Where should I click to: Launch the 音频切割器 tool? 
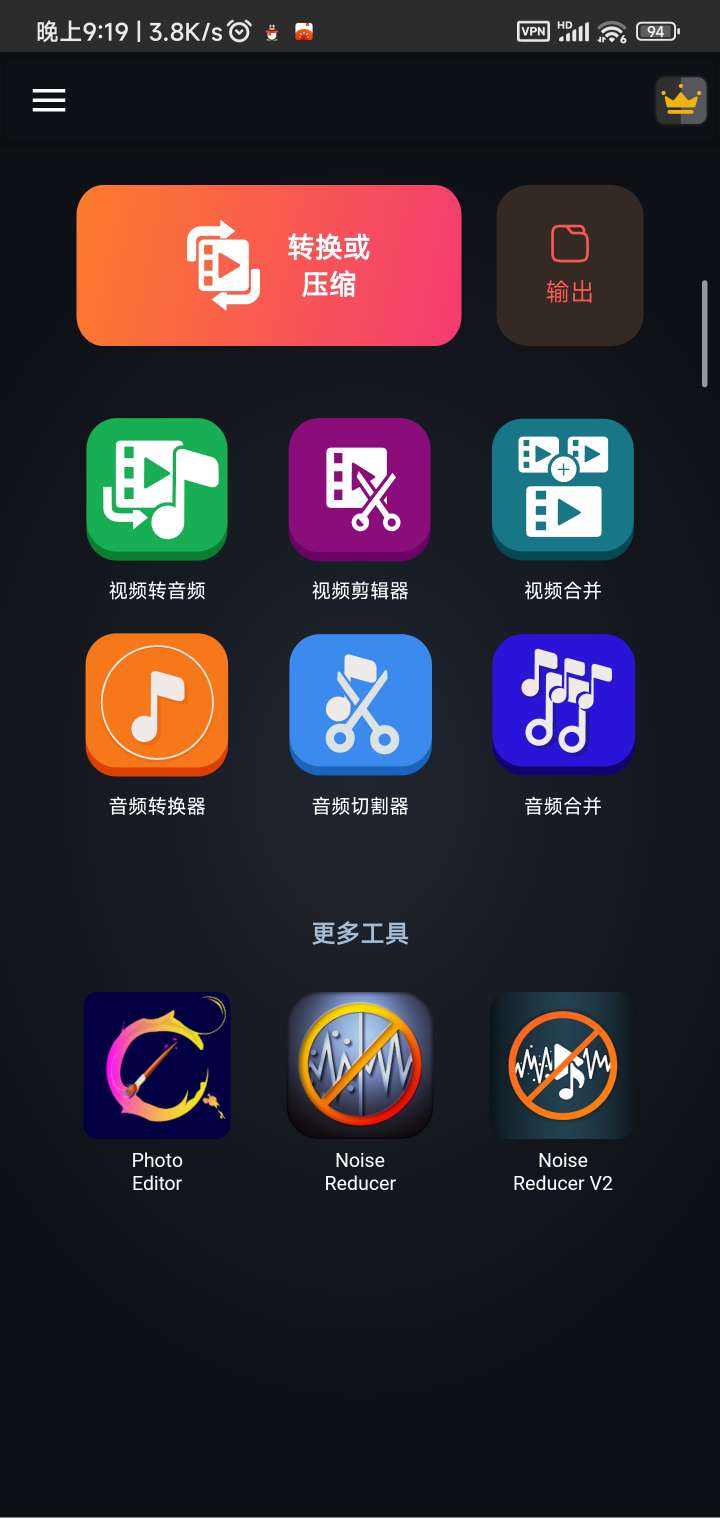pyautogui.click(x=360, y=704)
